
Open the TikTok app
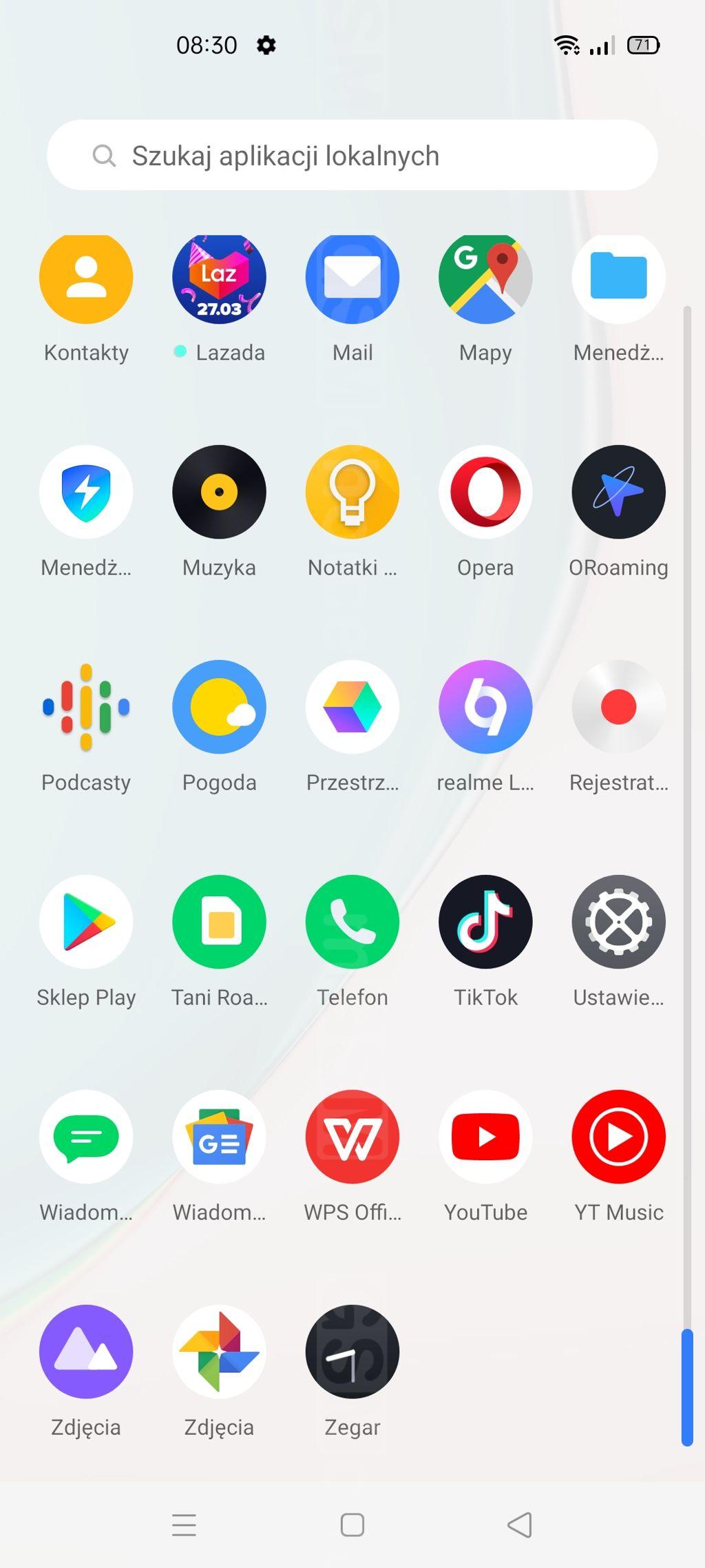485,922
